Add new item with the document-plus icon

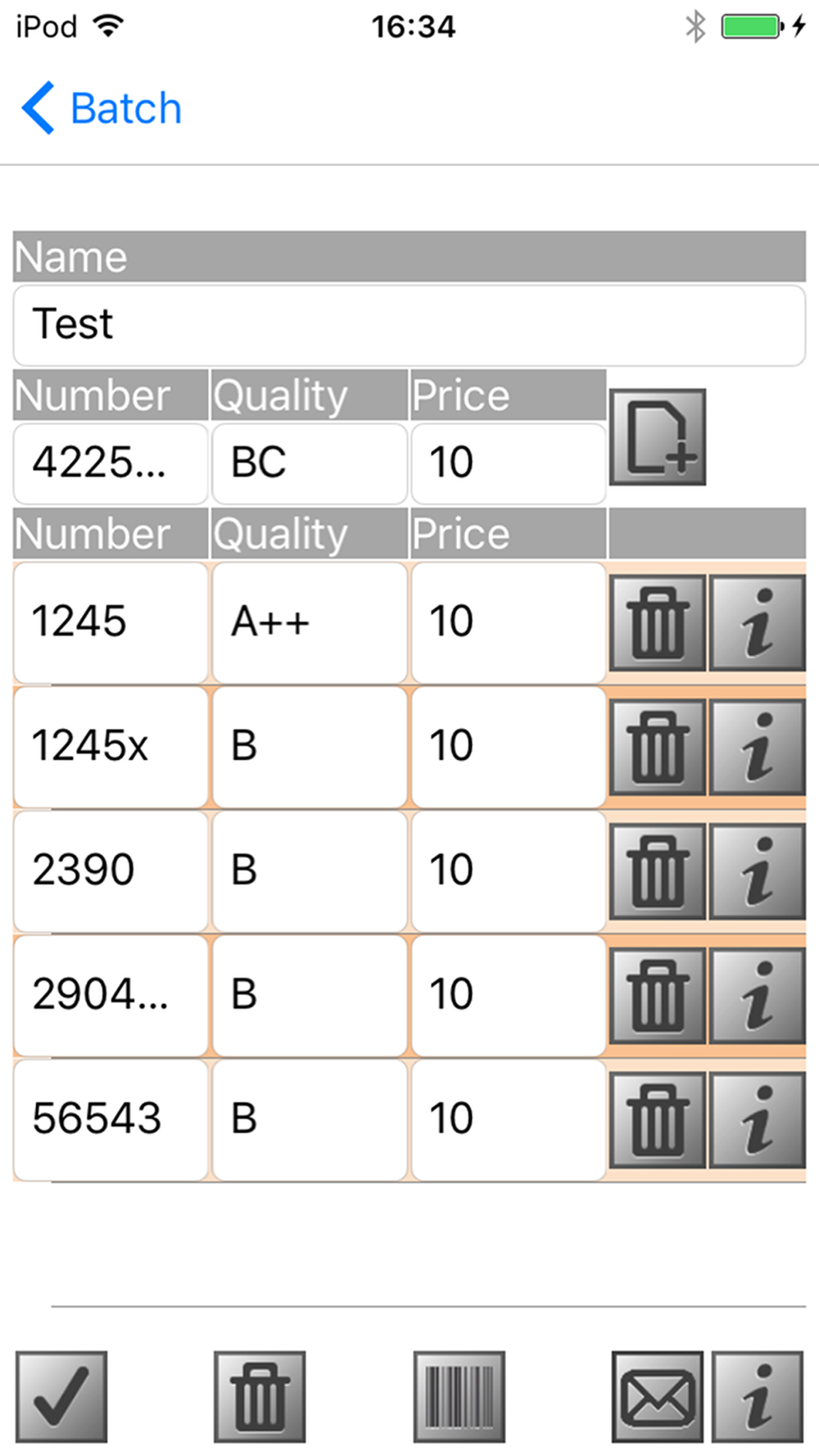(657, 437)
